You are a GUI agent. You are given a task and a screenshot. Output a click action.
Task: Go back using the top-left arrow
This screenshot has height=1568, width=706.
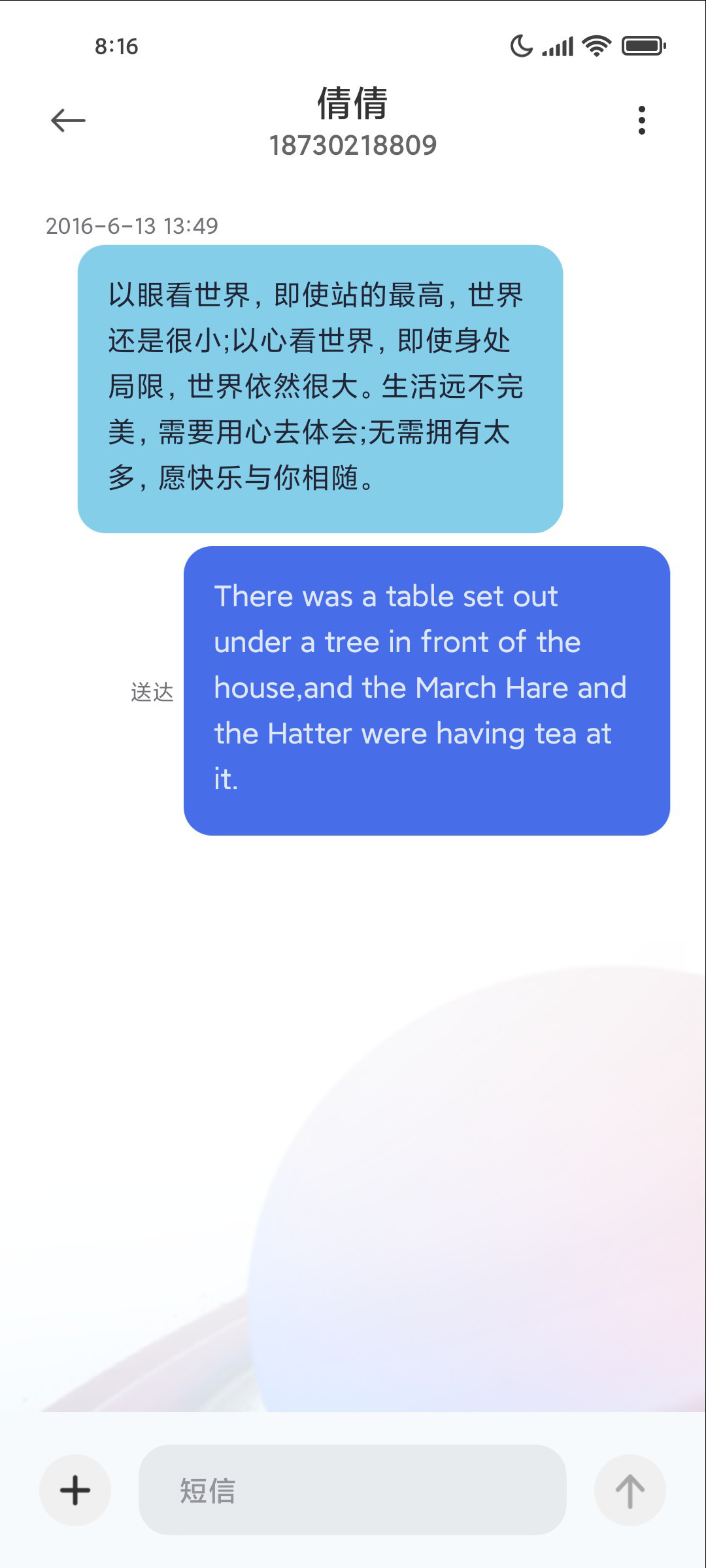(68, 121)
